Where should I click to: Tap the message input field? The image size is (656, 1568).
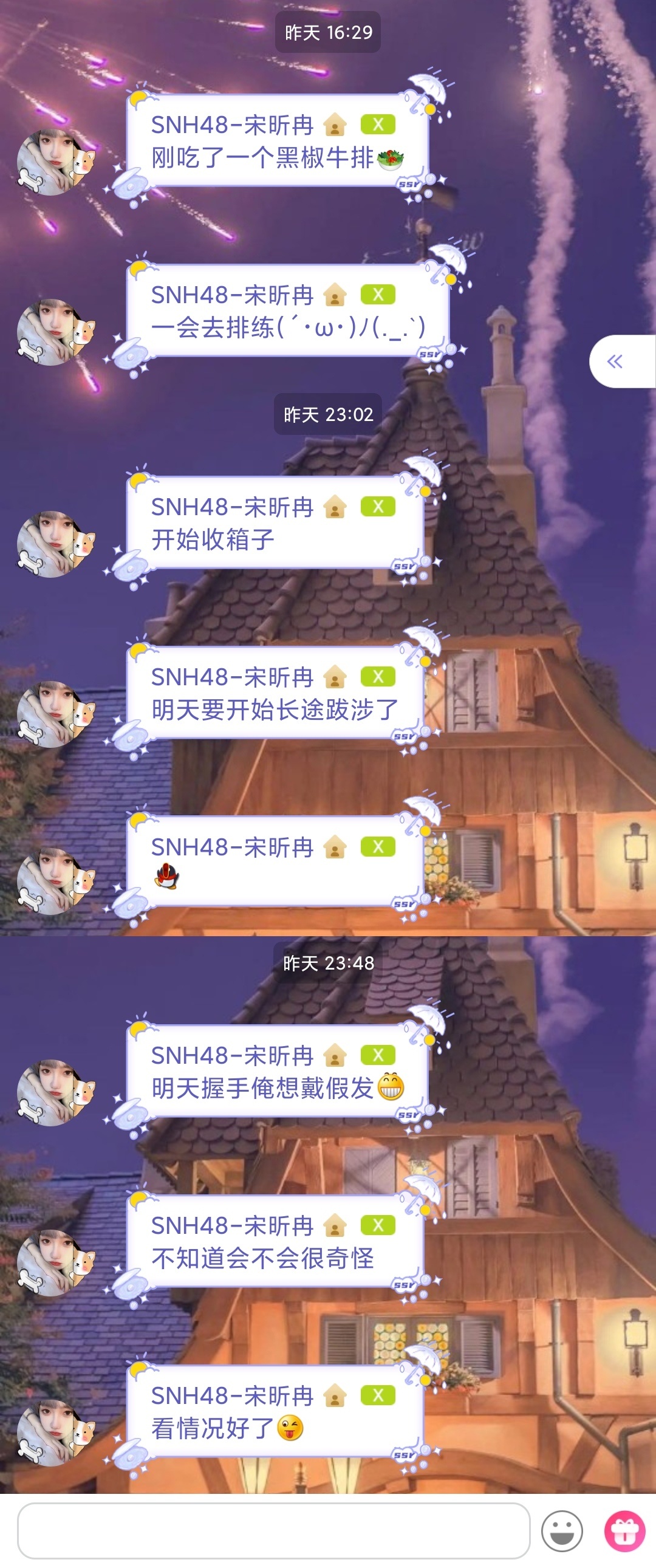(273, 1530)
